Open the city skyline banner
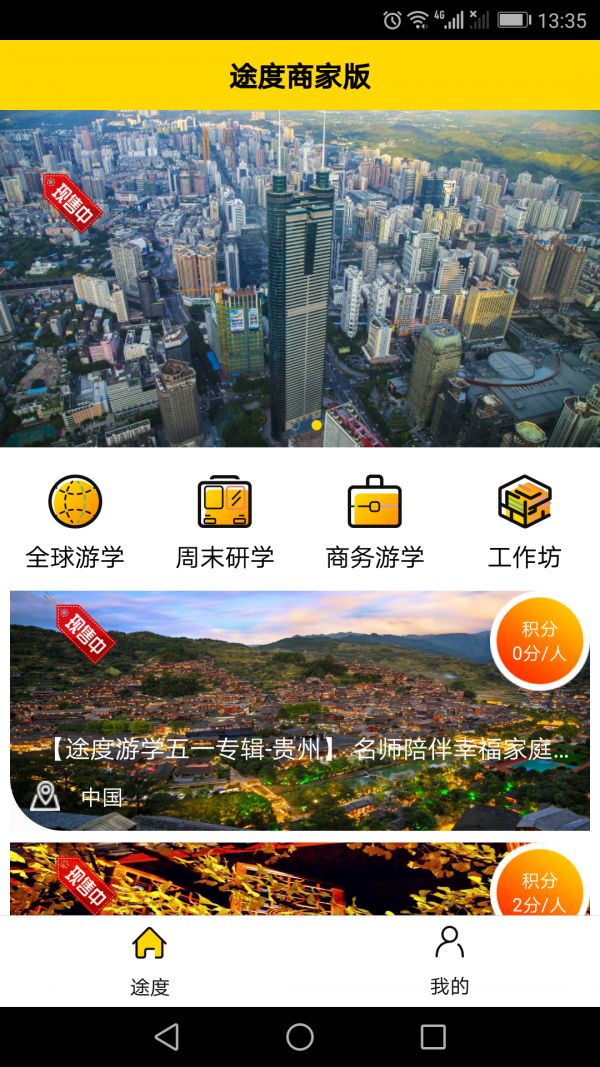Screen dimensions: 600x1067 tap(300, 278)
